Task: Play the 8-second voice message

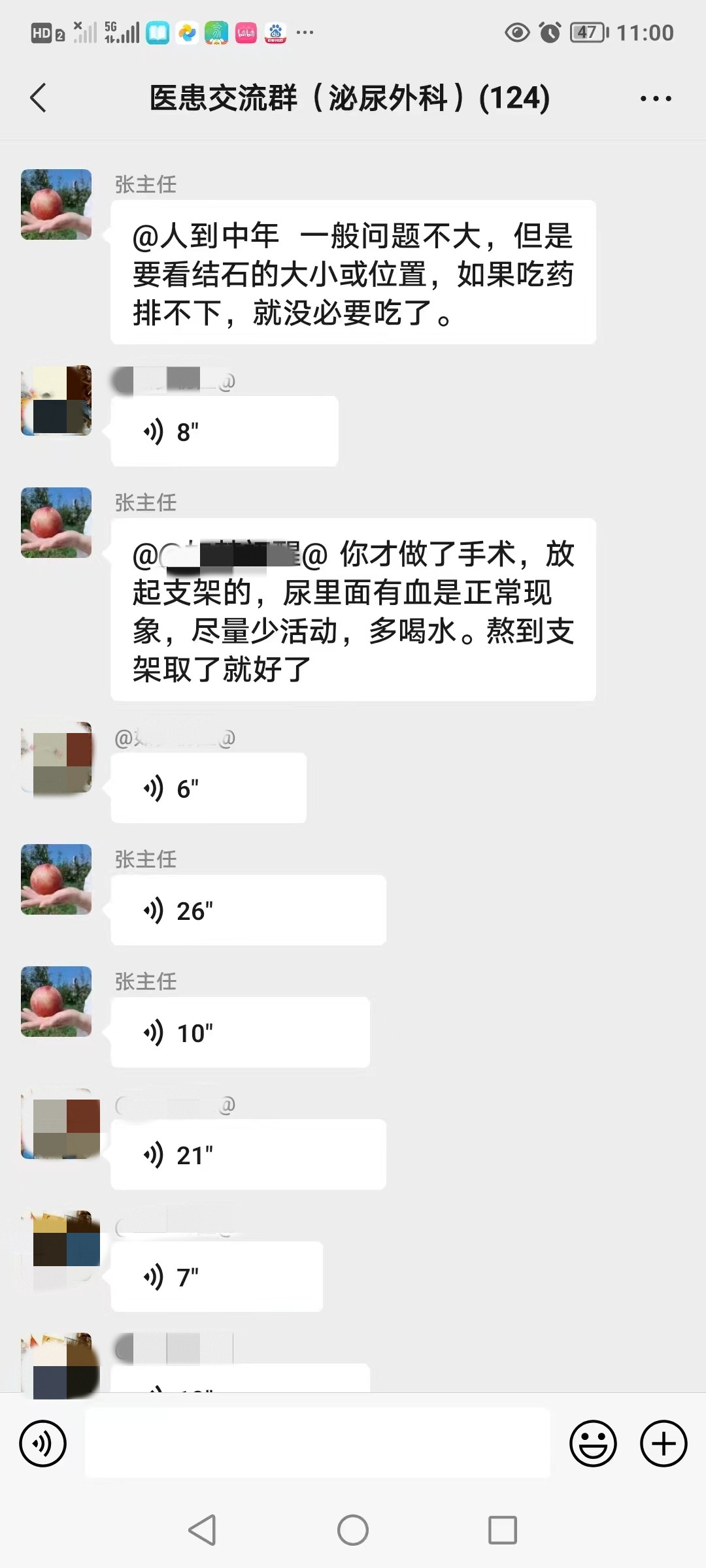Action: [x=224, y=432]
